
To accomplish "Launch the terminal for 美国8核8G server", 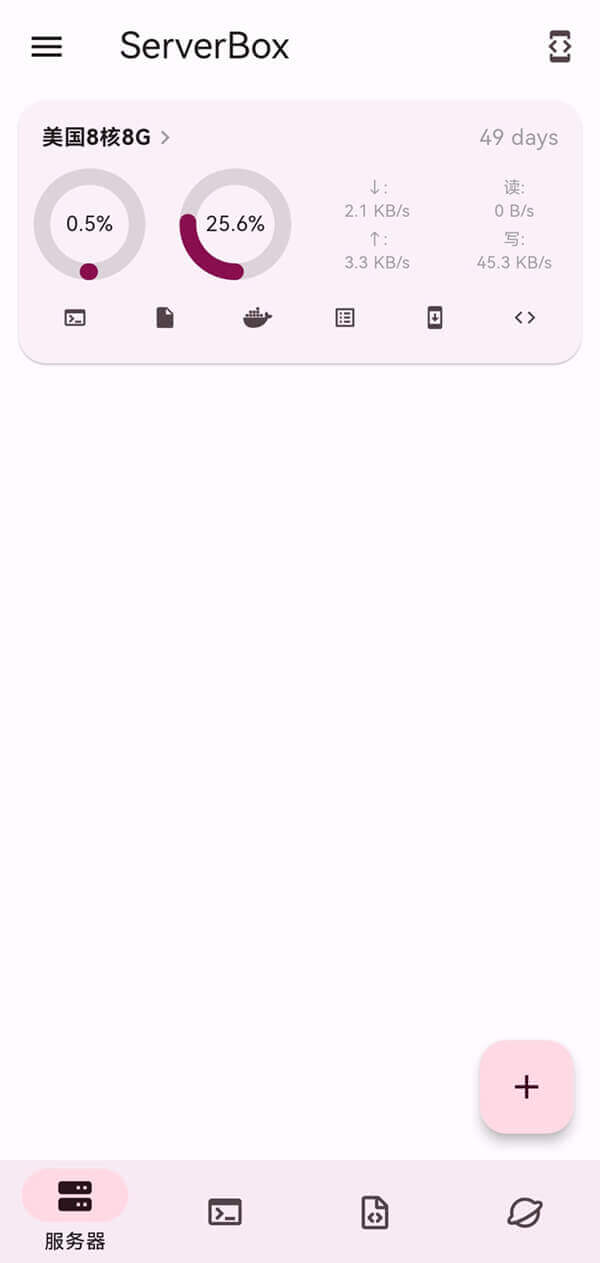I will [75, 318].
